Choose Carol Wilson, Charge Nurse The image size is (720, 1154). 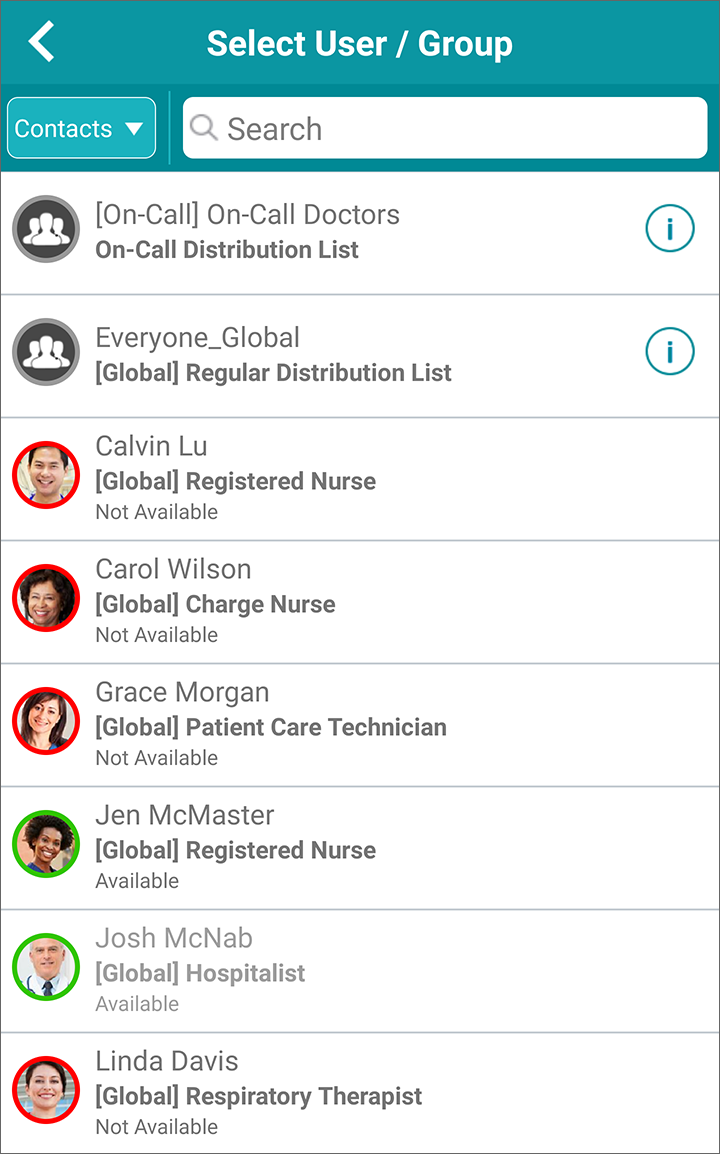[x=300, y=601]
